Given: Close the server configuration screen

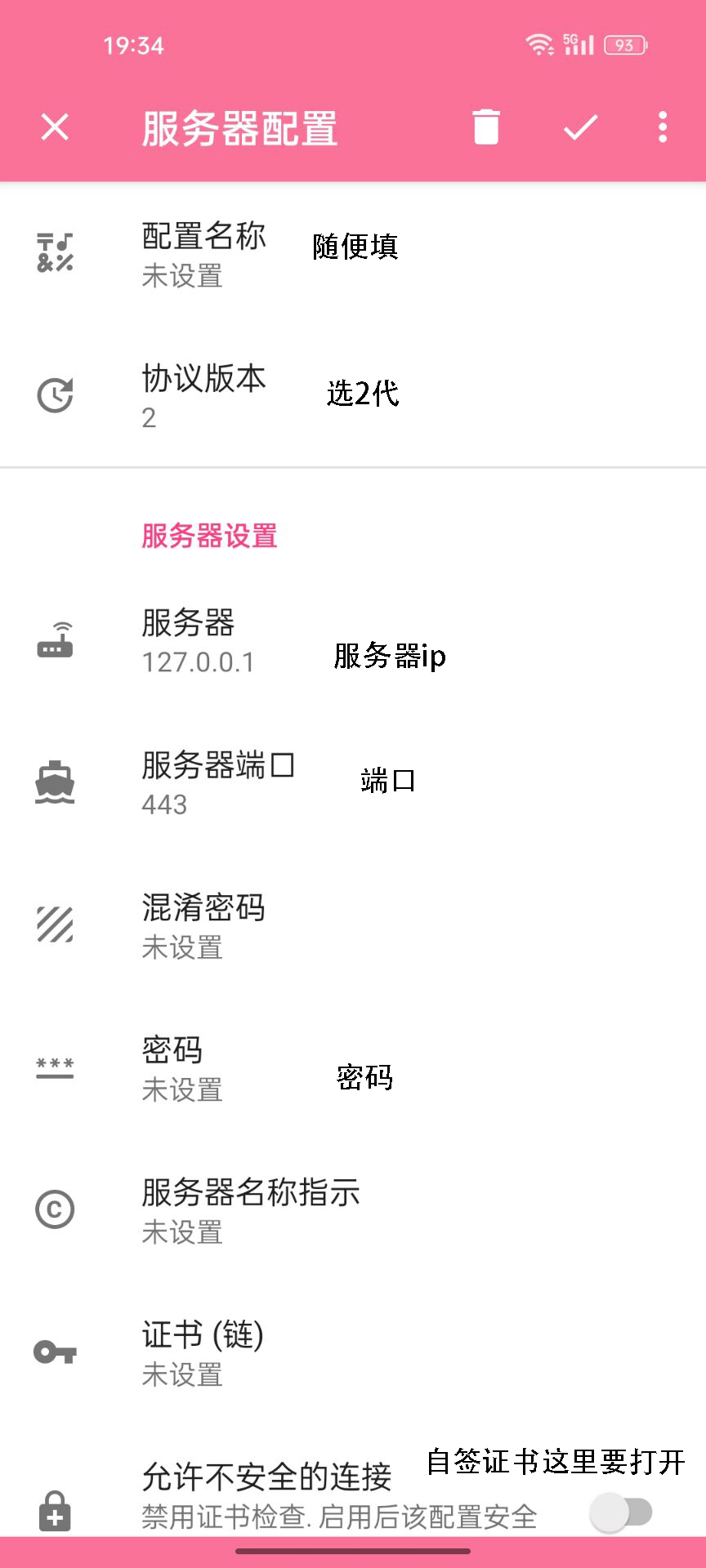Looking at the screenshot, I should pos(55,127).
